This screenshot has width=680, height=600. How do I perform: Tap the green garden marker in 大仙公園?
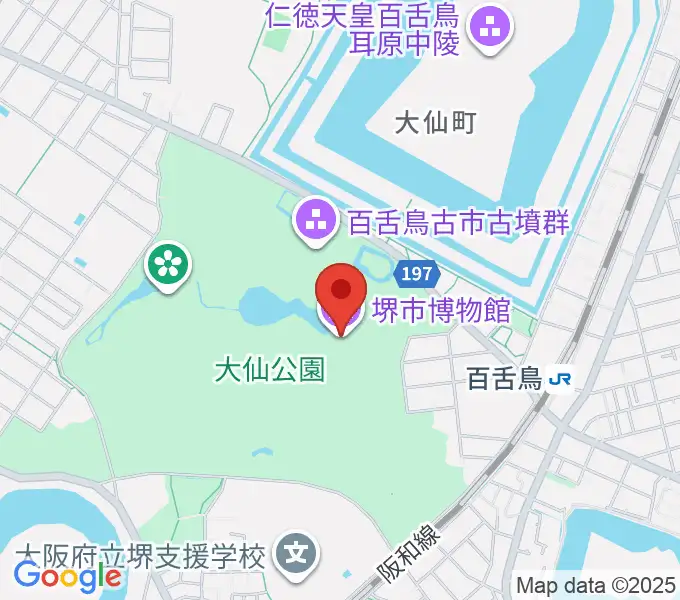coord(168,265)
